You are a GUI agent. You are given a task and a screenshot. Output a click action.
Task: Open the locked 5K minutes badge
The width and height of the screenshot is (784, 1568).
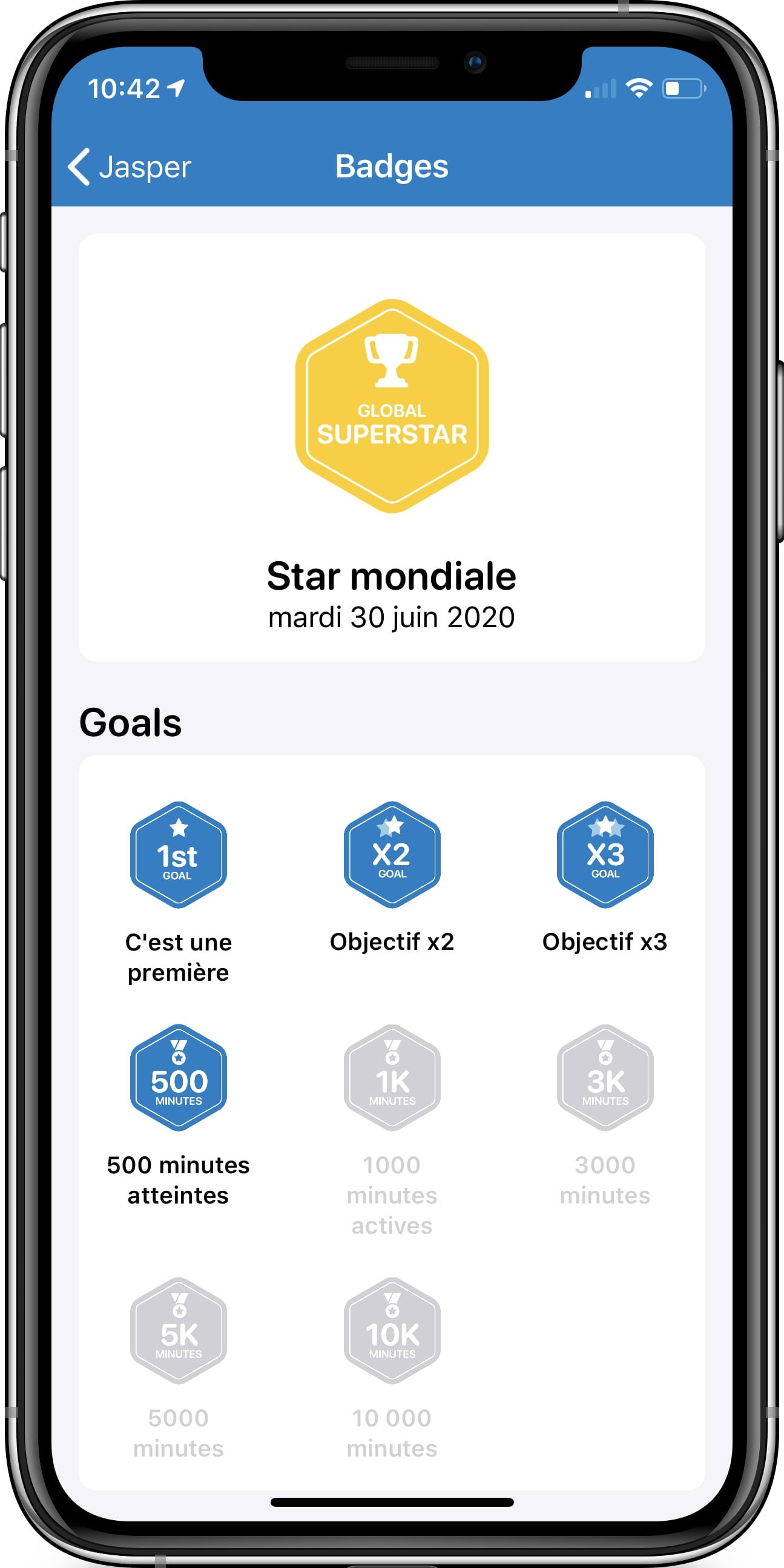tap(179, 1331)
